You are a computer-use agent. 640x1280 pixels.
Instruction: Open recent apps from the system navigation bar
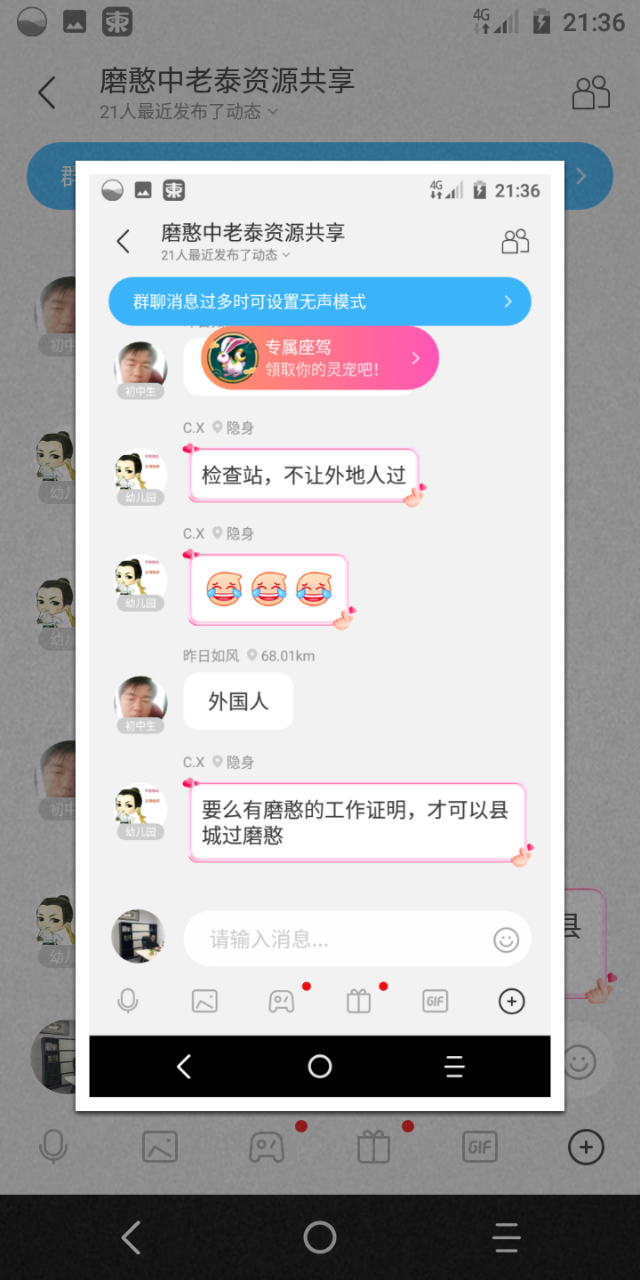pos(507,1238)
